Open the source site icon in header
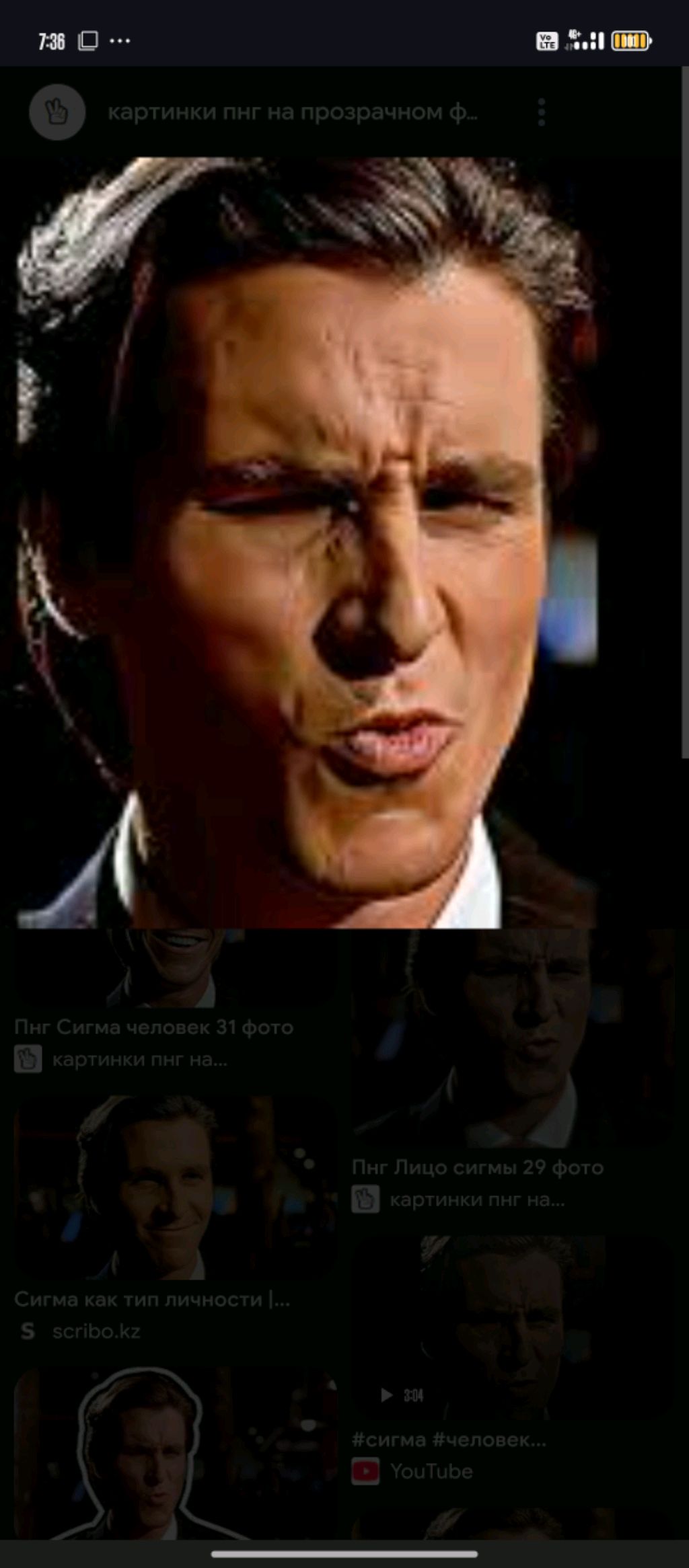 57,112
